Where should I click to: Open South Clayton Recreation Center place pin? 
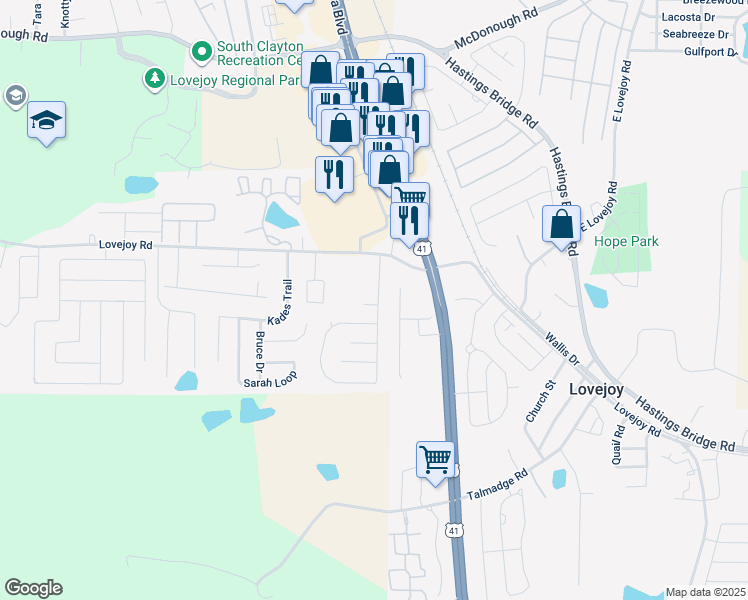tap(201, 49)
